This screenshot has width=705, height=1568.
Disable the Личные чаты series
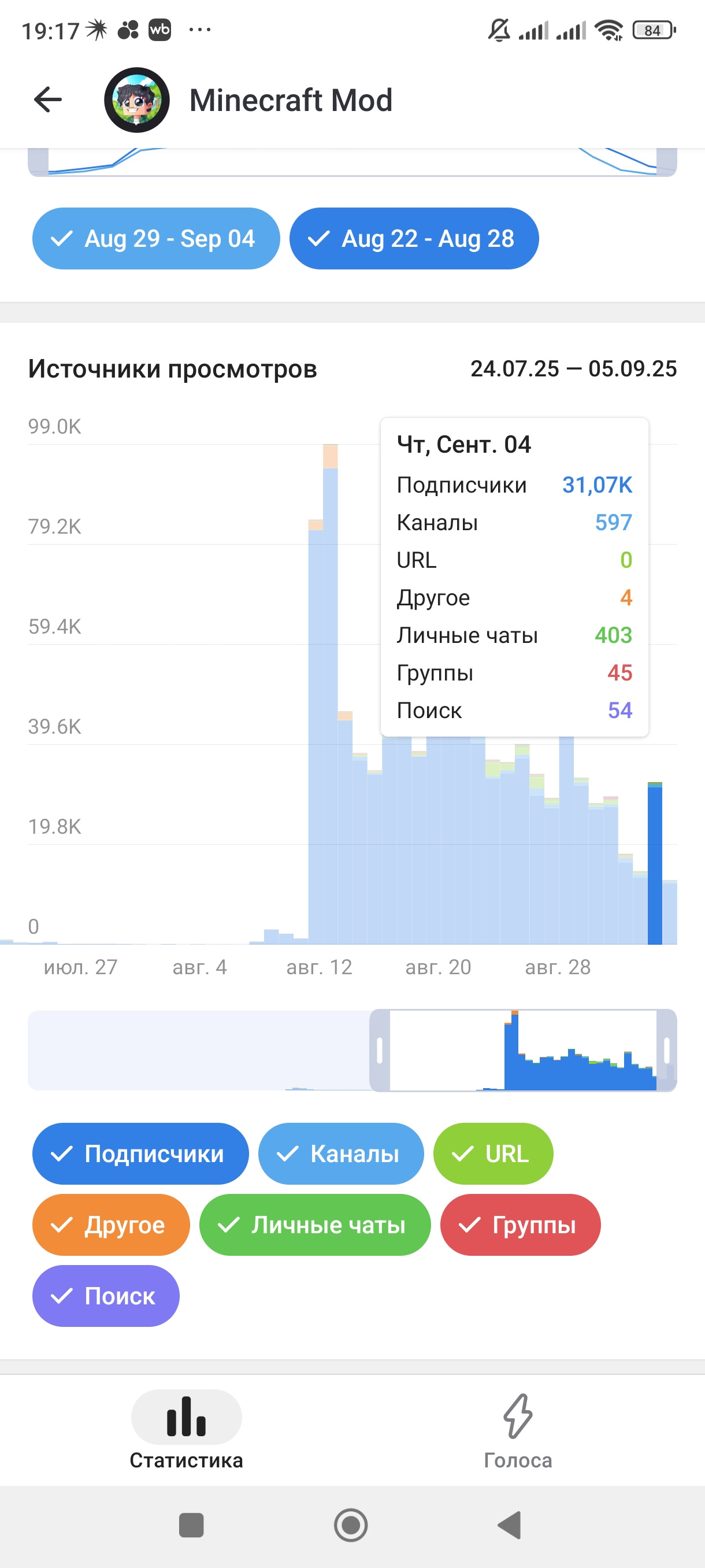click(x=314, y=1225)
